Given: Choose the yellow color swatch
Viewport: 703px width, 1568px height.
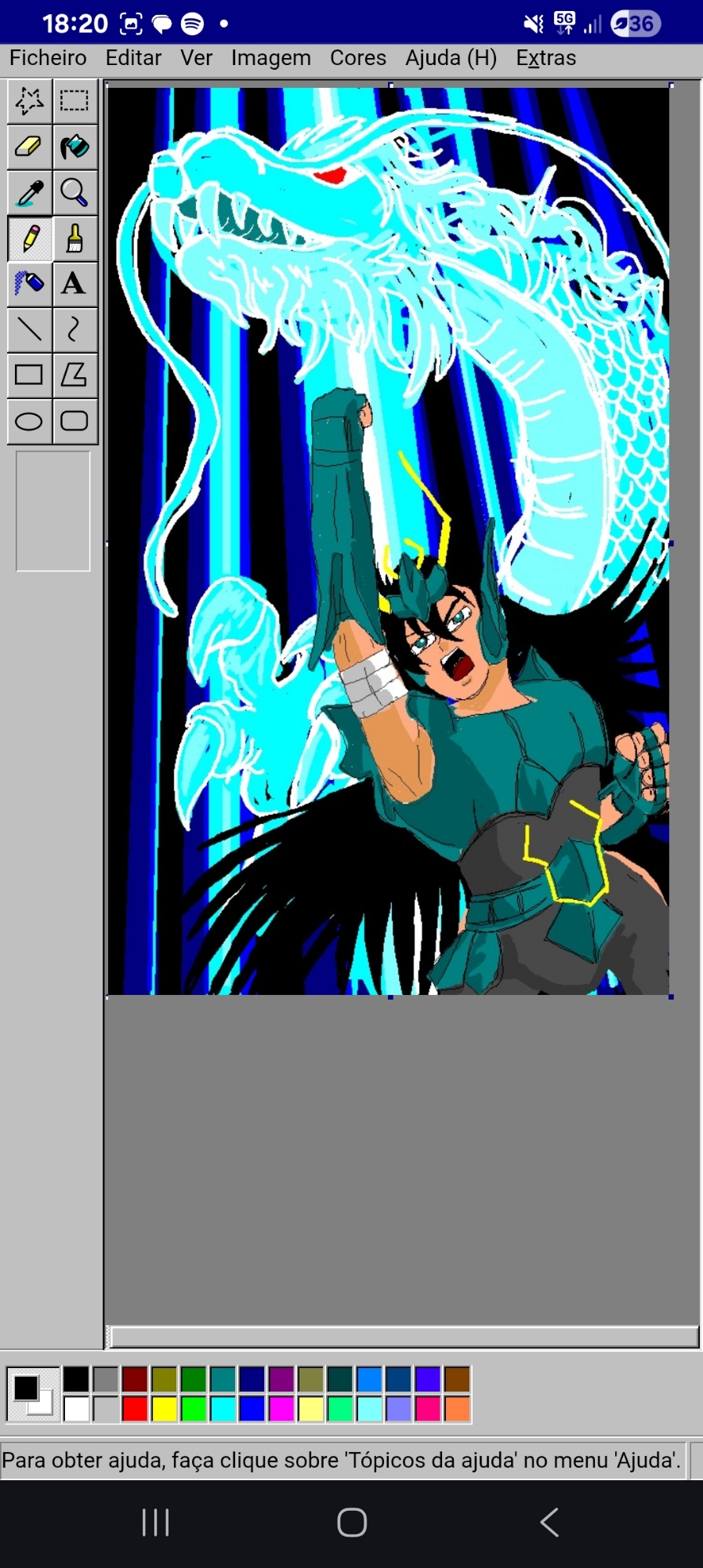Looking at the screenshot, I should pyautogui.click(x=164, y=1409).
